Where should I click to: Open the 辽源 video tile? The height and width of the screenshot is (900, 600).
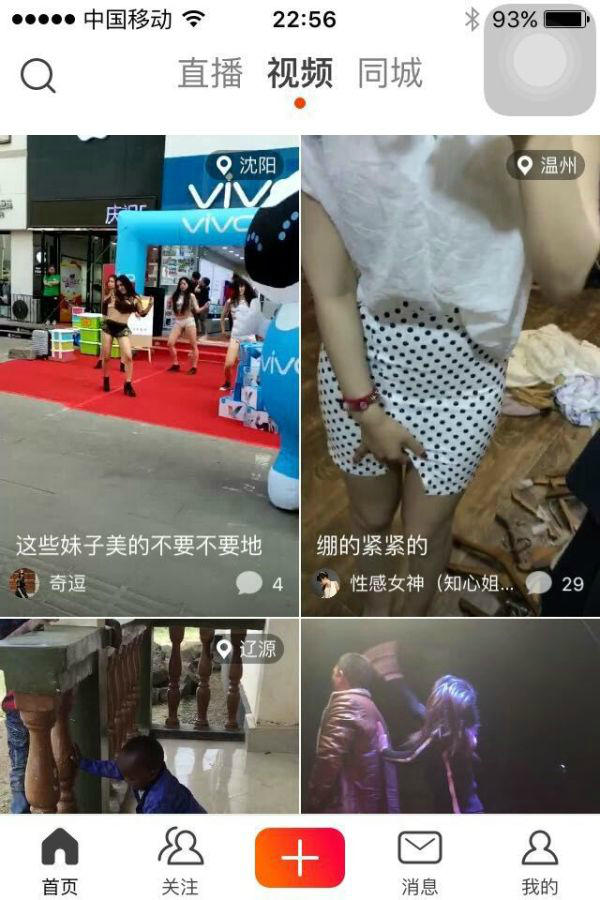click(x=150, y=715)
